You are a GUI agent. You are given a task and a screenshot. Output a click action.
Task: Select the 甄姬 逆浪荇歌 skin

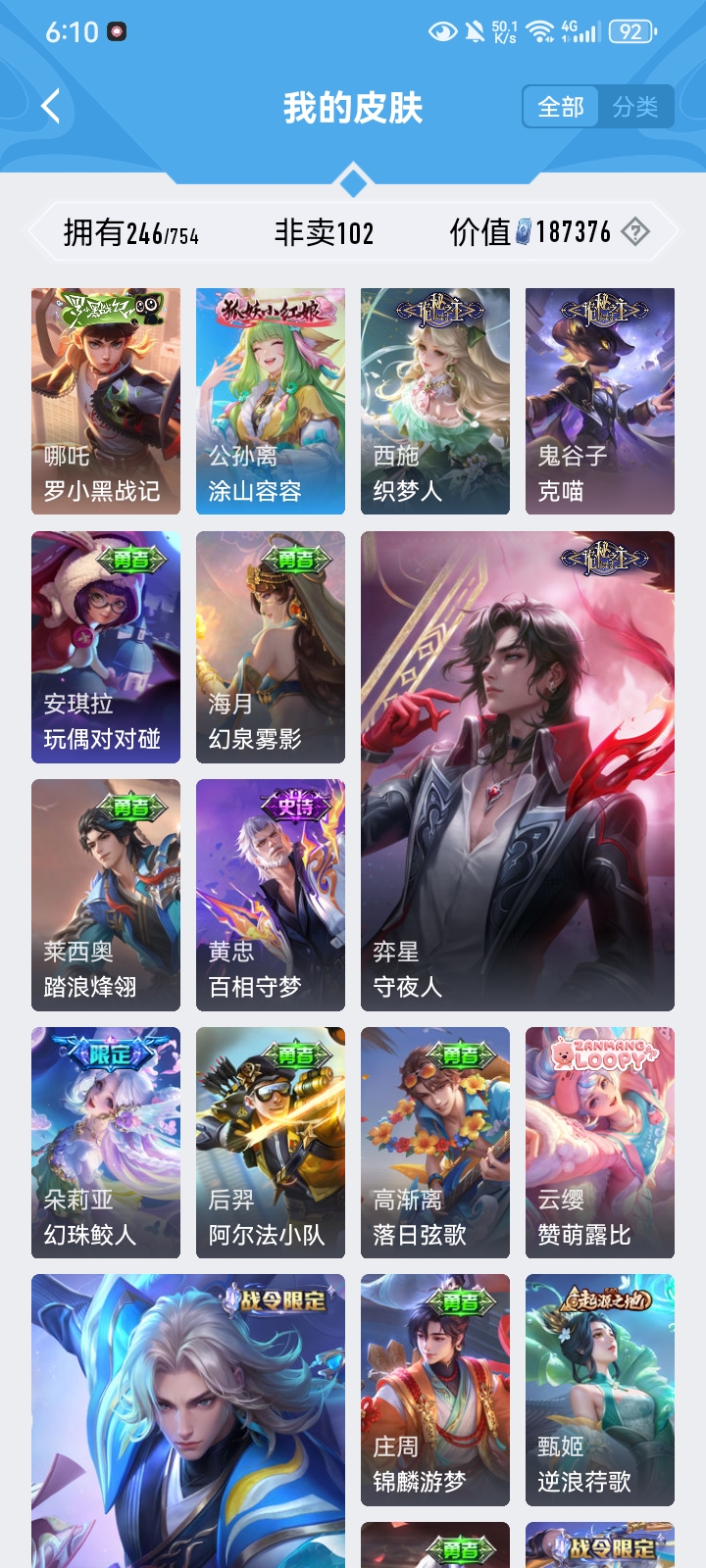tap(600, 1390)
